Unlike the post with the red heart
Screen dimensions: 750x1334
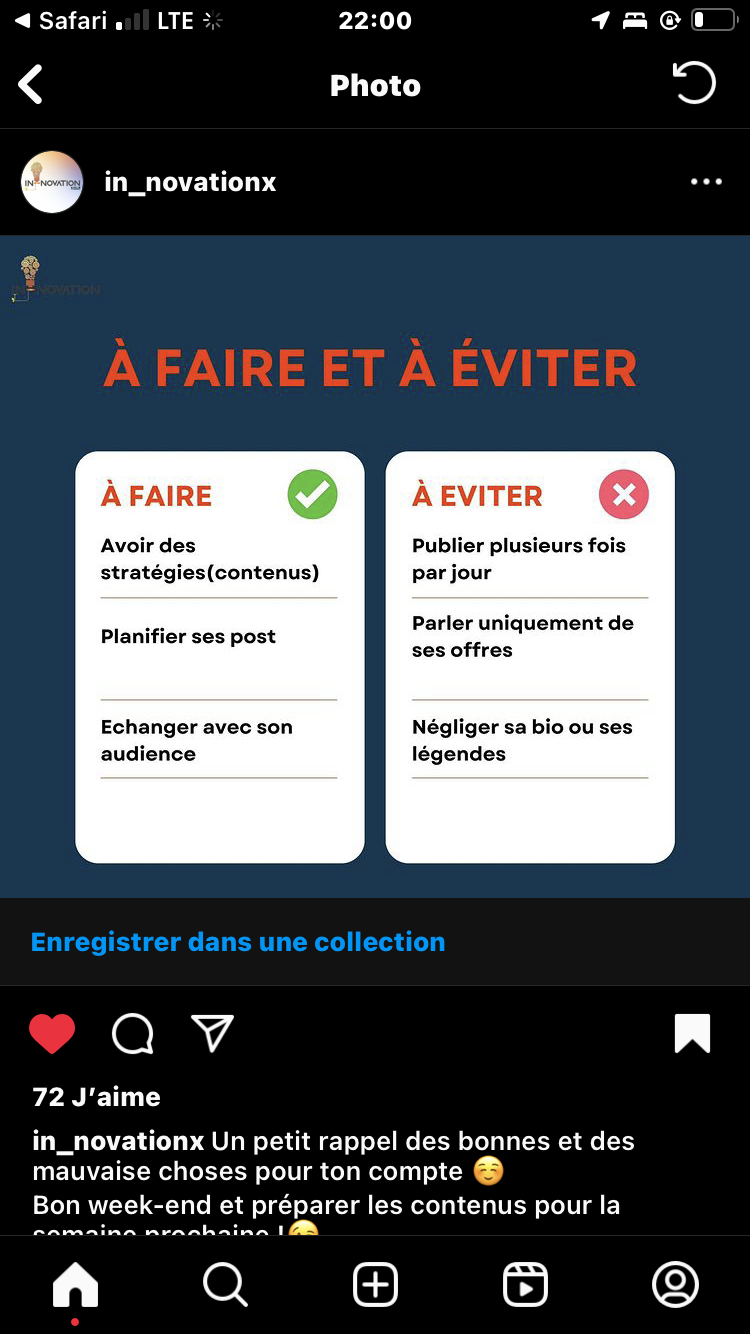52,1034
